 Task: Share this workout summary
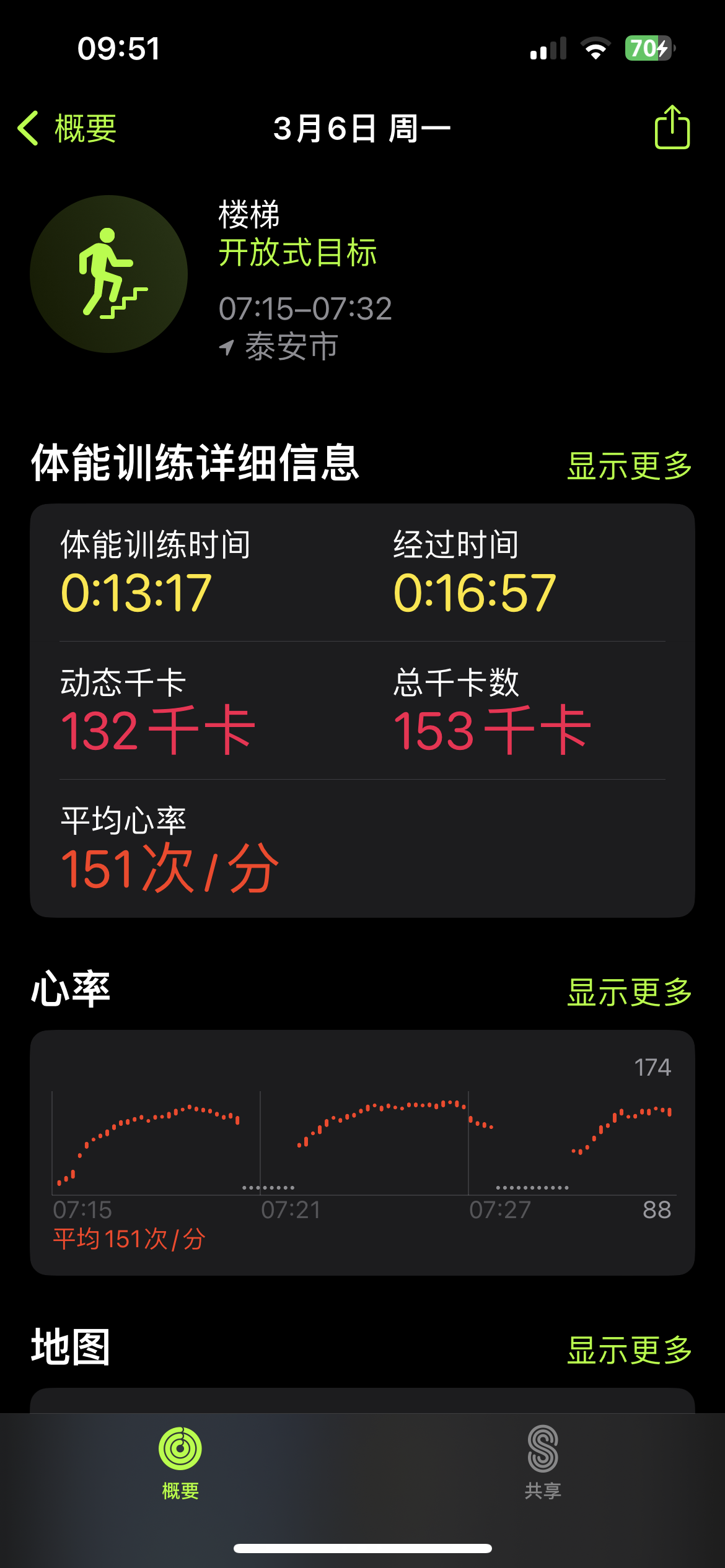(672, 128)
